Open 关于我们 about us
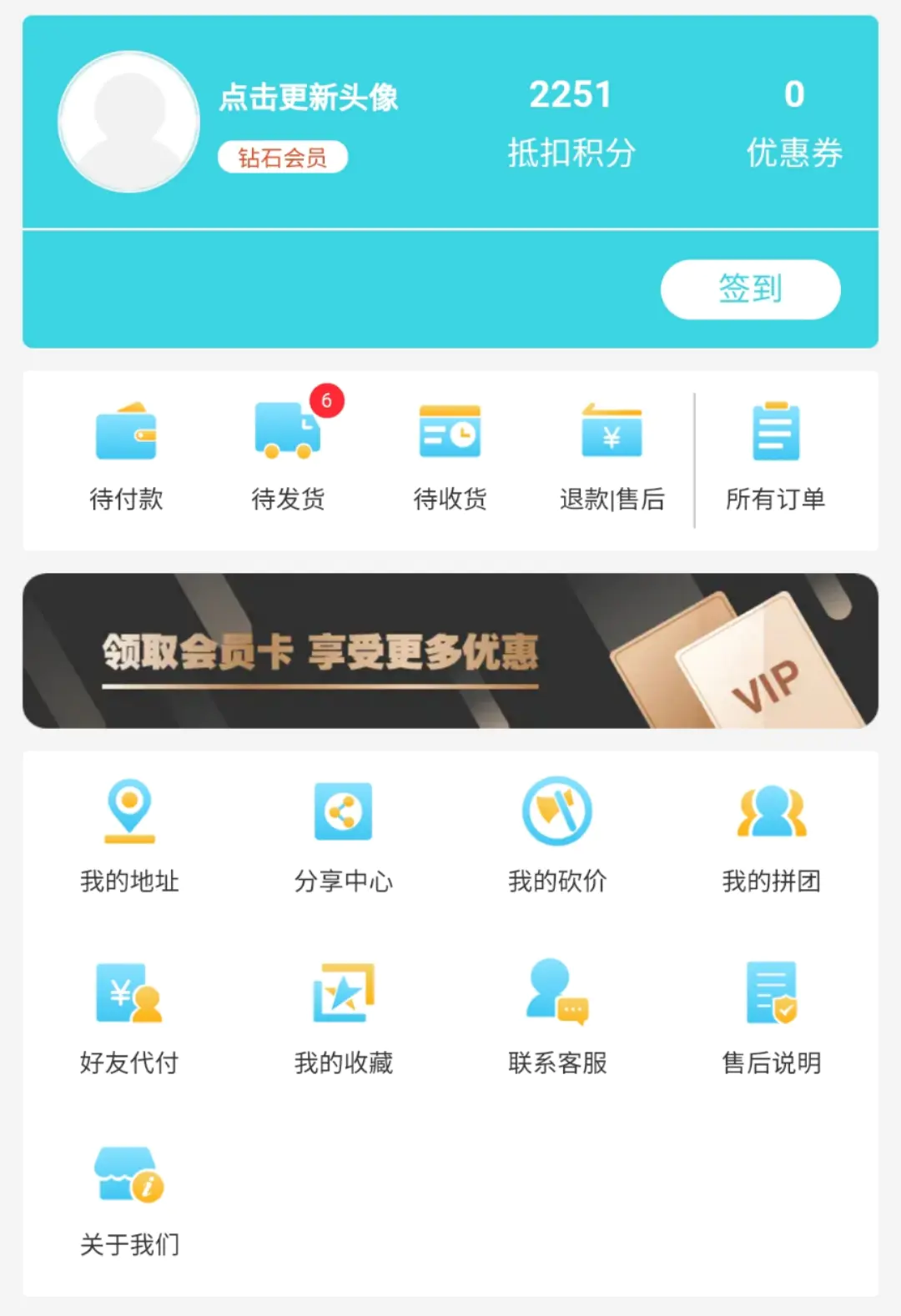This screenshot has height=1316, width=901. pos(129,1199)
